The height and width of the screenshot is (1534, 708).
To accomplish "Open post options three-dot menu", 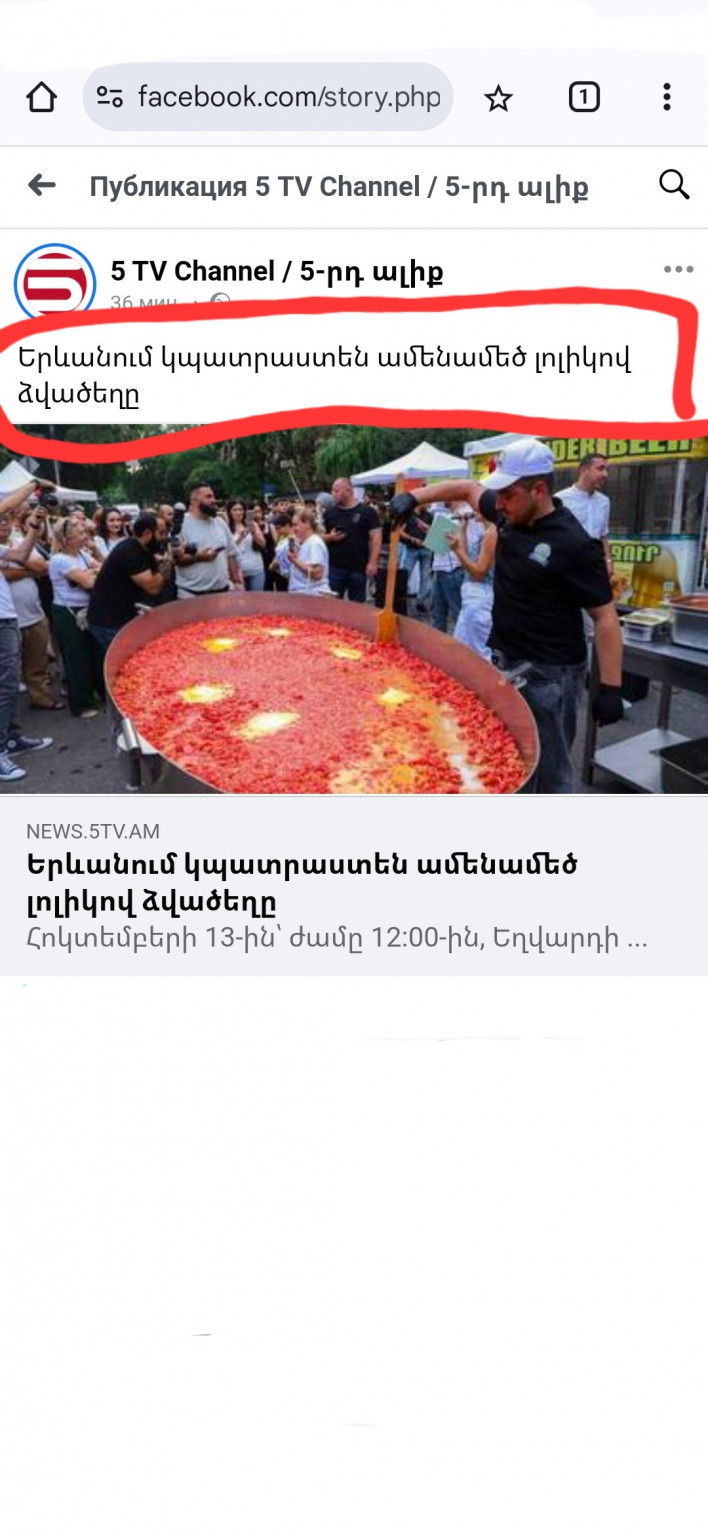I will pyautogui.click(x=678, y=270).
